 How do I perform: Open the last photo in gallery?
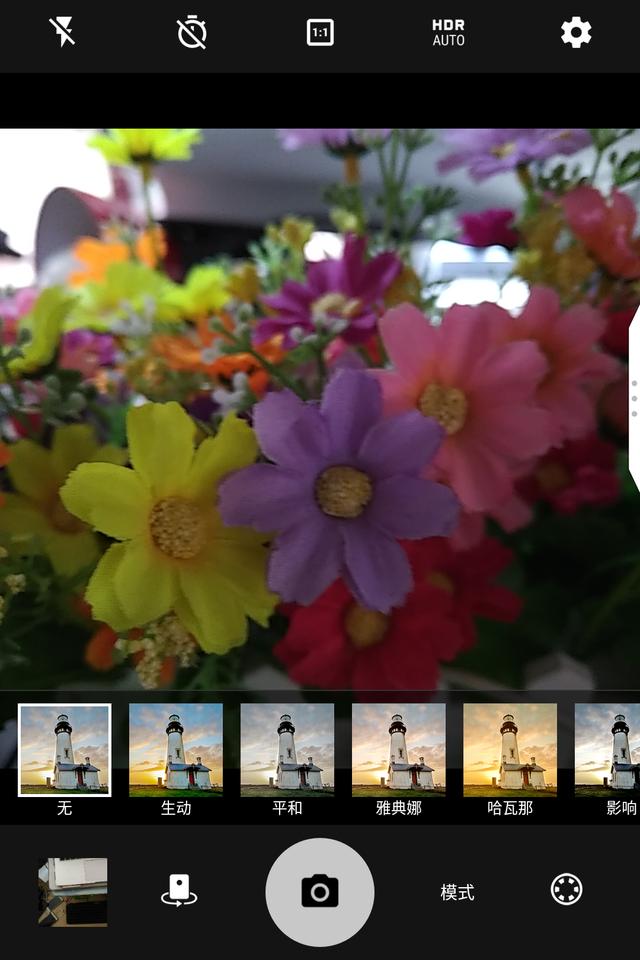click(x=72, y=891)
